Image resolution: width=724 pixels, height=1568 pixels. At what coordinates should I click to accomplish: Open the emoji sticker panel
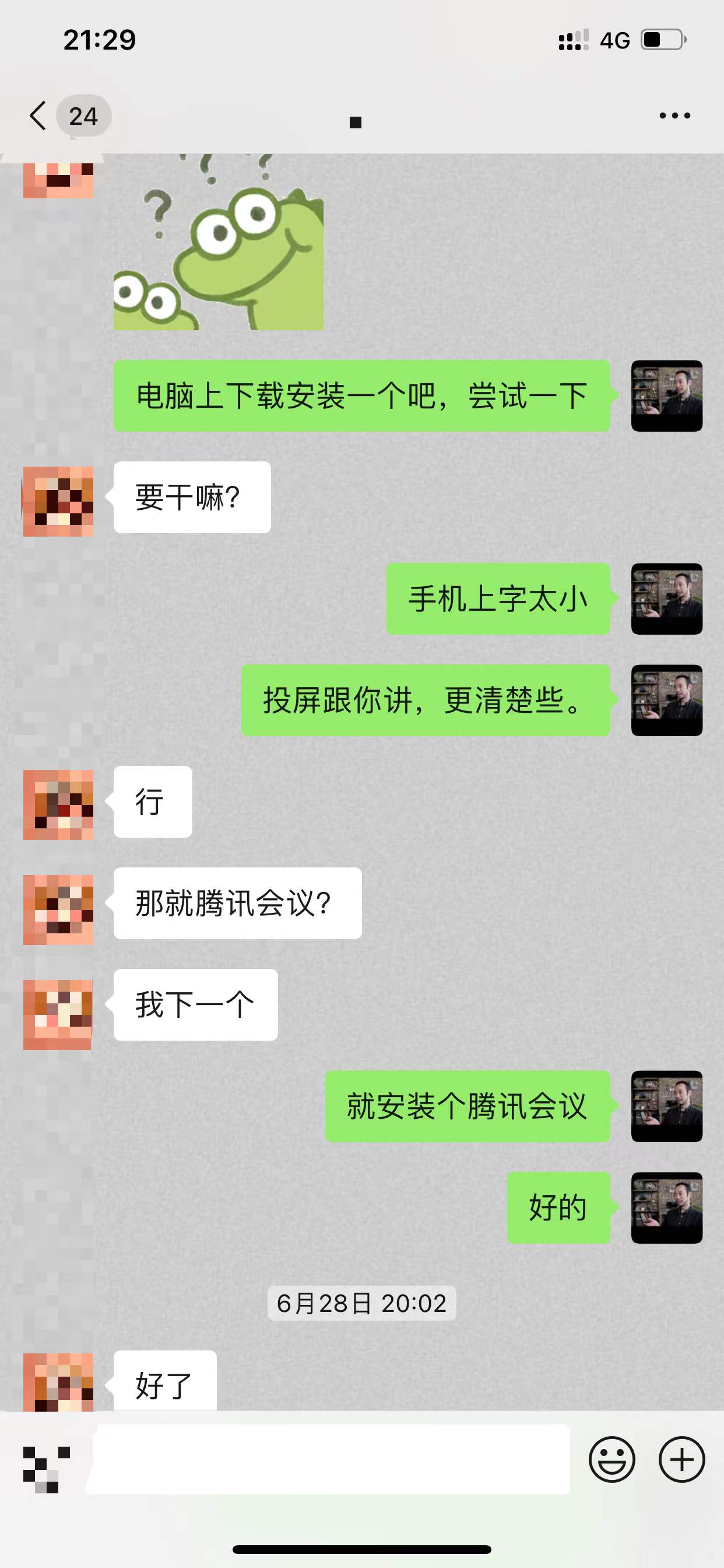tap(611, 1459)
